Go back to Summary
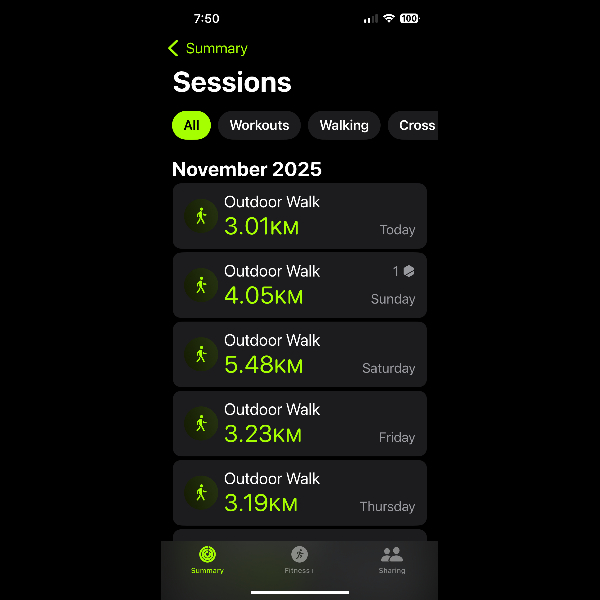Image resolution: width=600 pixels, height=600 pixels. 208,48
